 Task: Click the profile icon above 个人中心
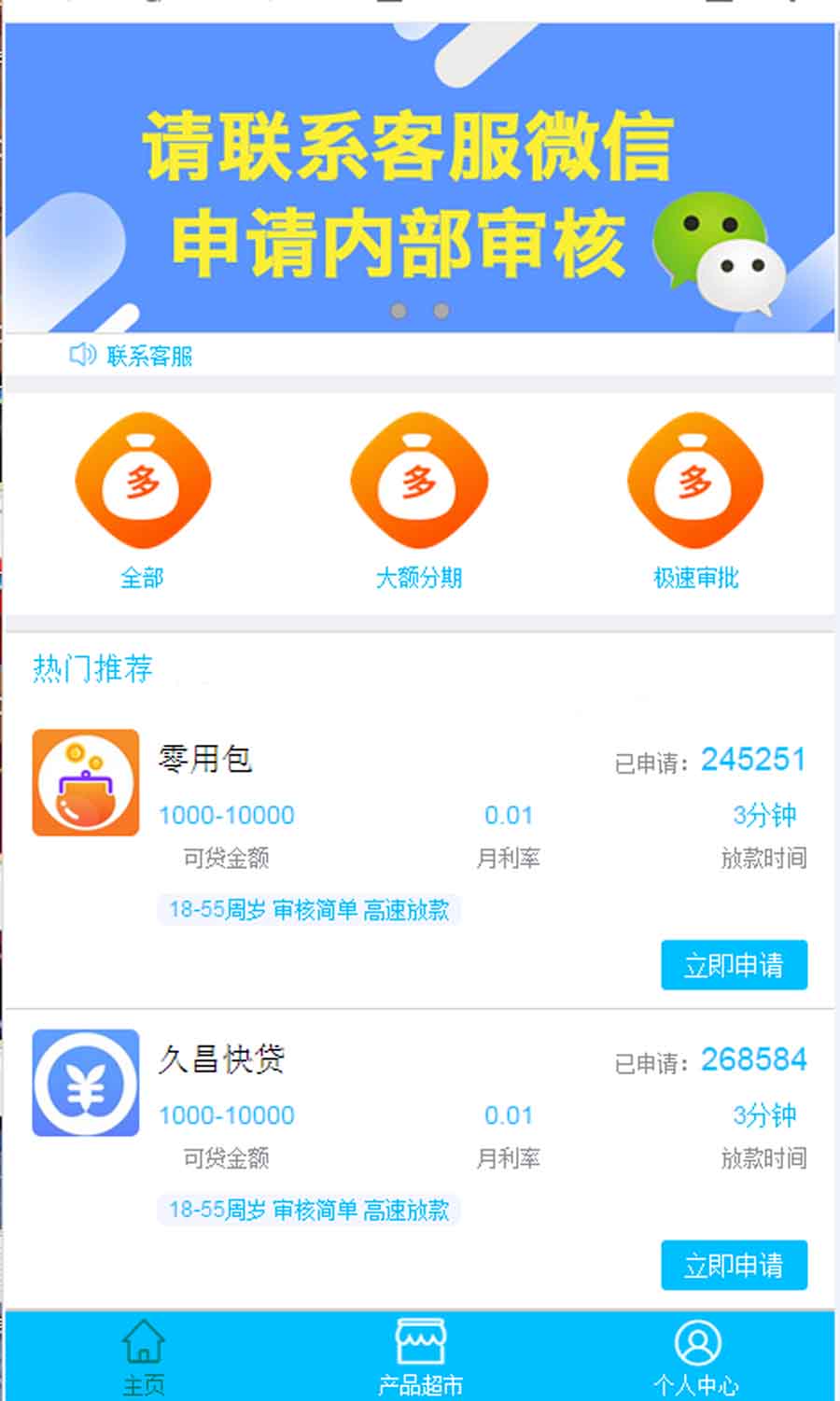[694, 1341]
